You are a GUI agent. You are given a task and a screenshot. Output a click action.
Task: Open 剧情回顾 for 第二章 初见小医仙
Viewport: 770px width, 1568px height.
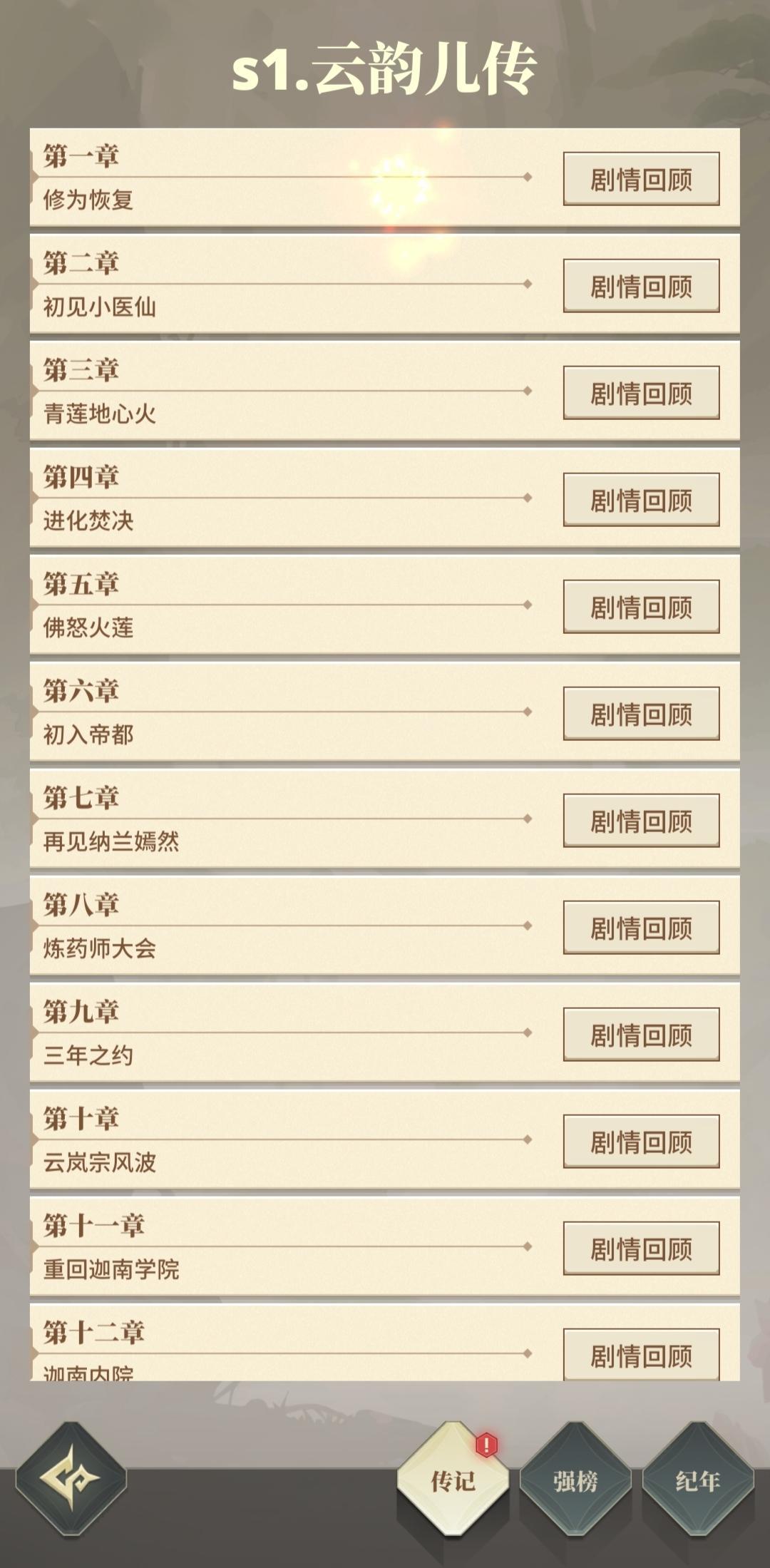coord(641,286)
